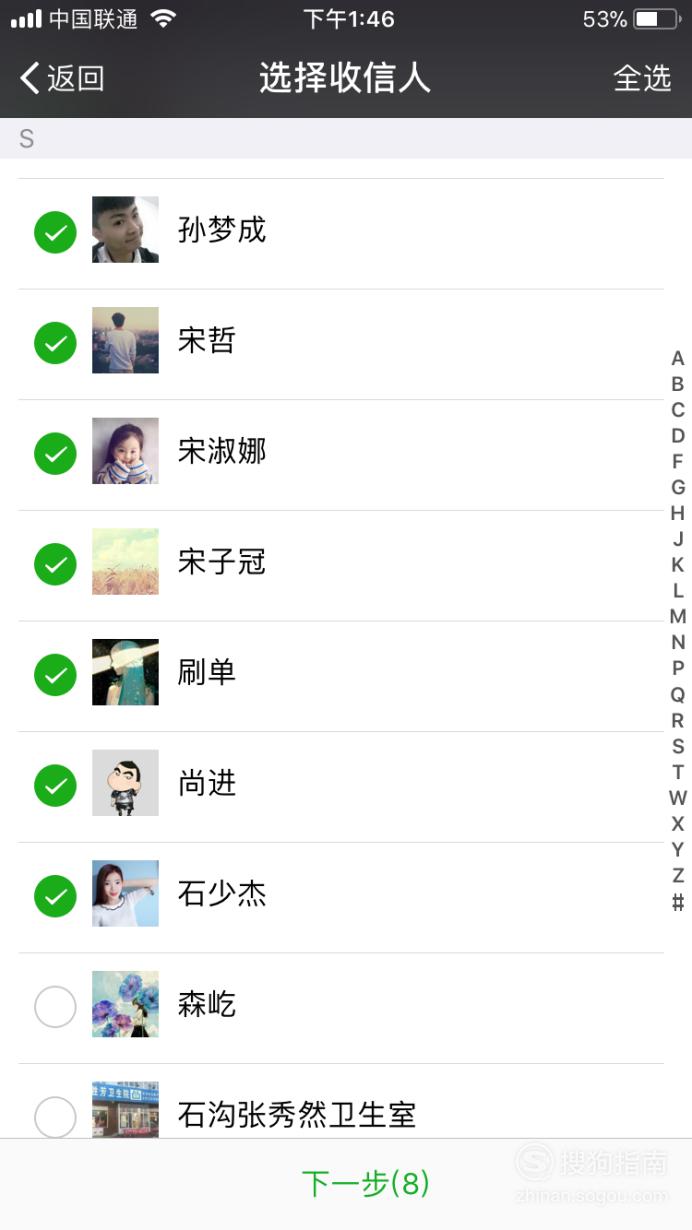Go back using the 返回 button
Image resolution: width=692 pixels, height=1230 pixels.
pyautogui.click(x=62, y=78)
